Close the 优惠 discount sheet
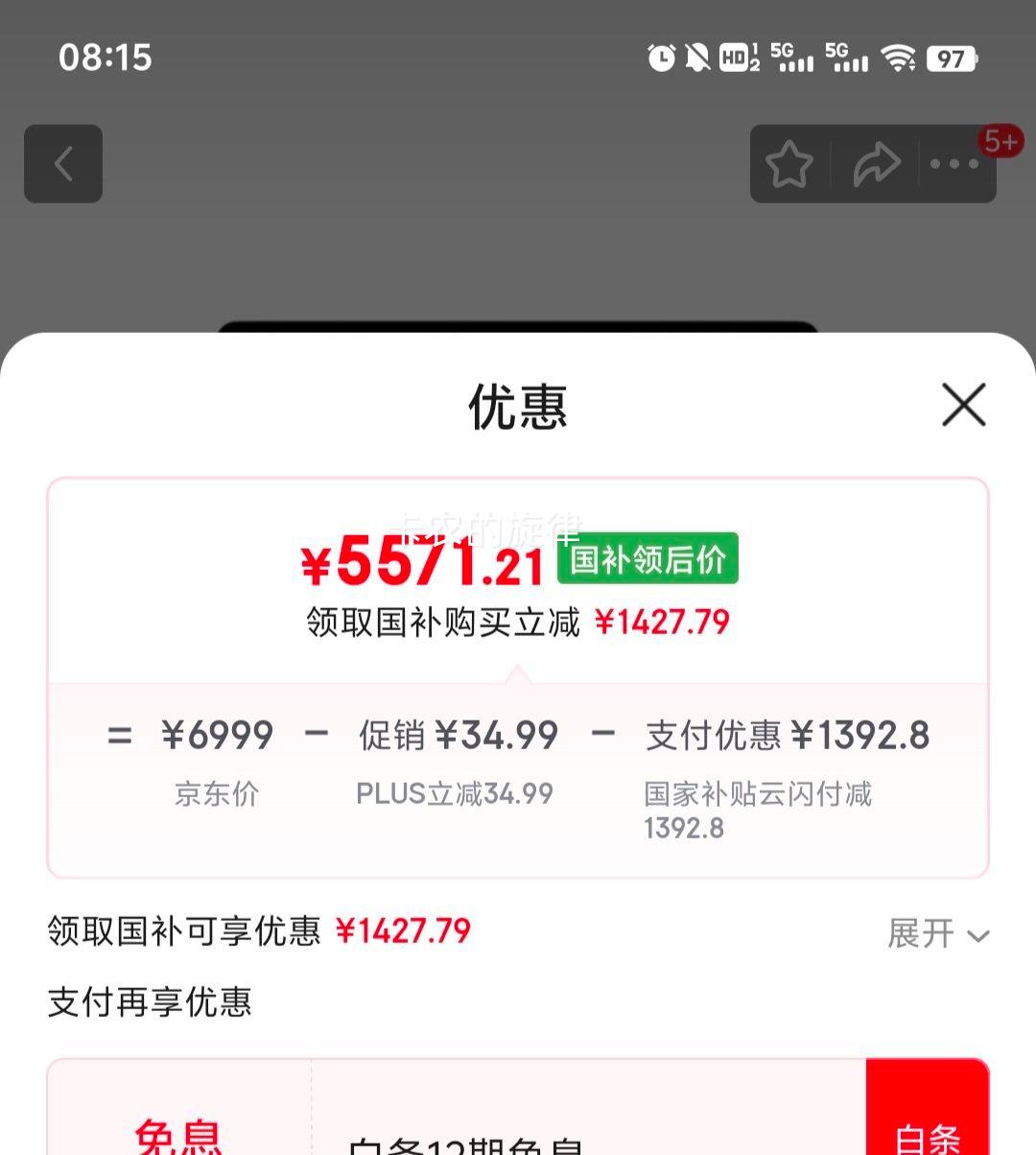This screenshot has width=1036, height=1155. point(963,405)
